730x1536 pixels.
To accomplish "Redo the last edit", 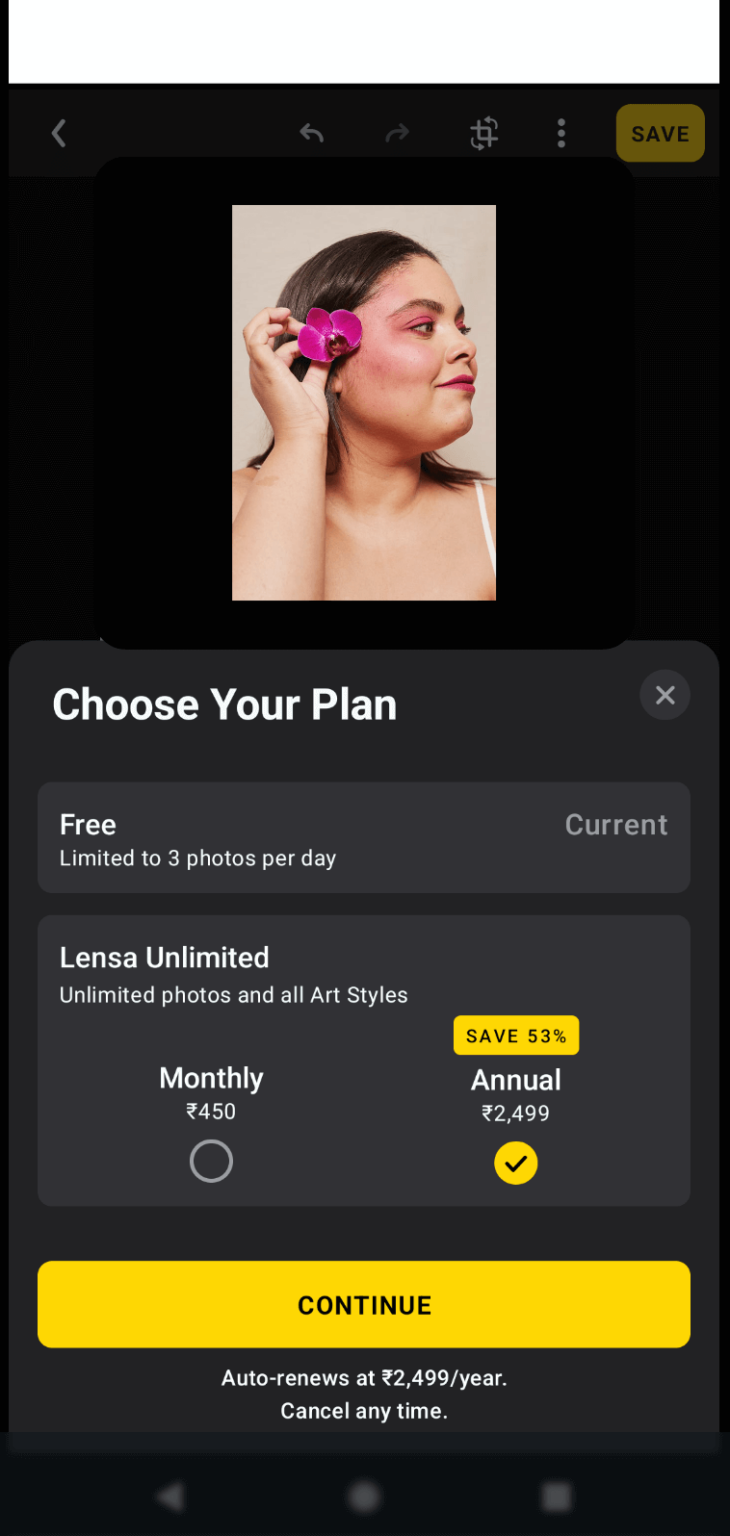I will point(397,133).
